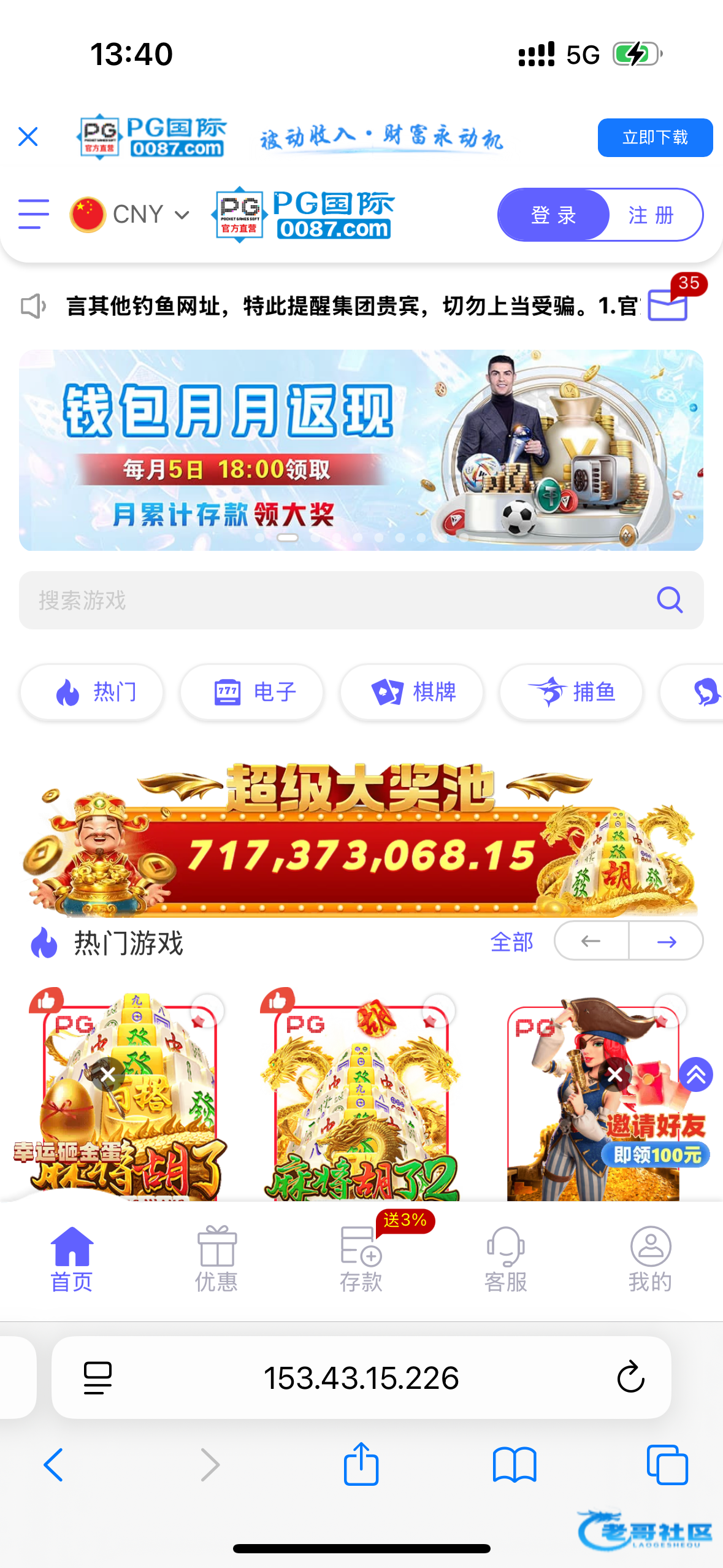This screenshot has width=723, height=1568.
Task: Open the 钱包月月返现 promo banner
Action: click(x=361, y=450)
